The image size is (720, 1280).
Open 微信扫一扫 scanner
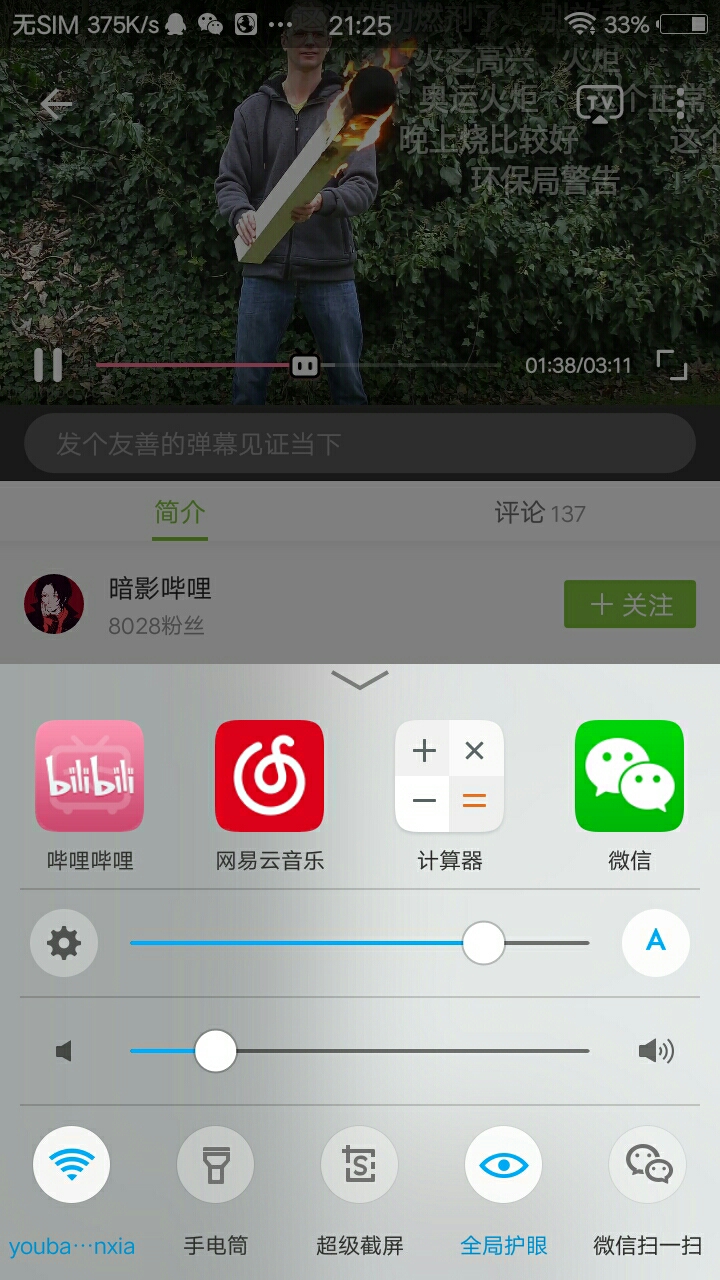(x=648, y=1164)
